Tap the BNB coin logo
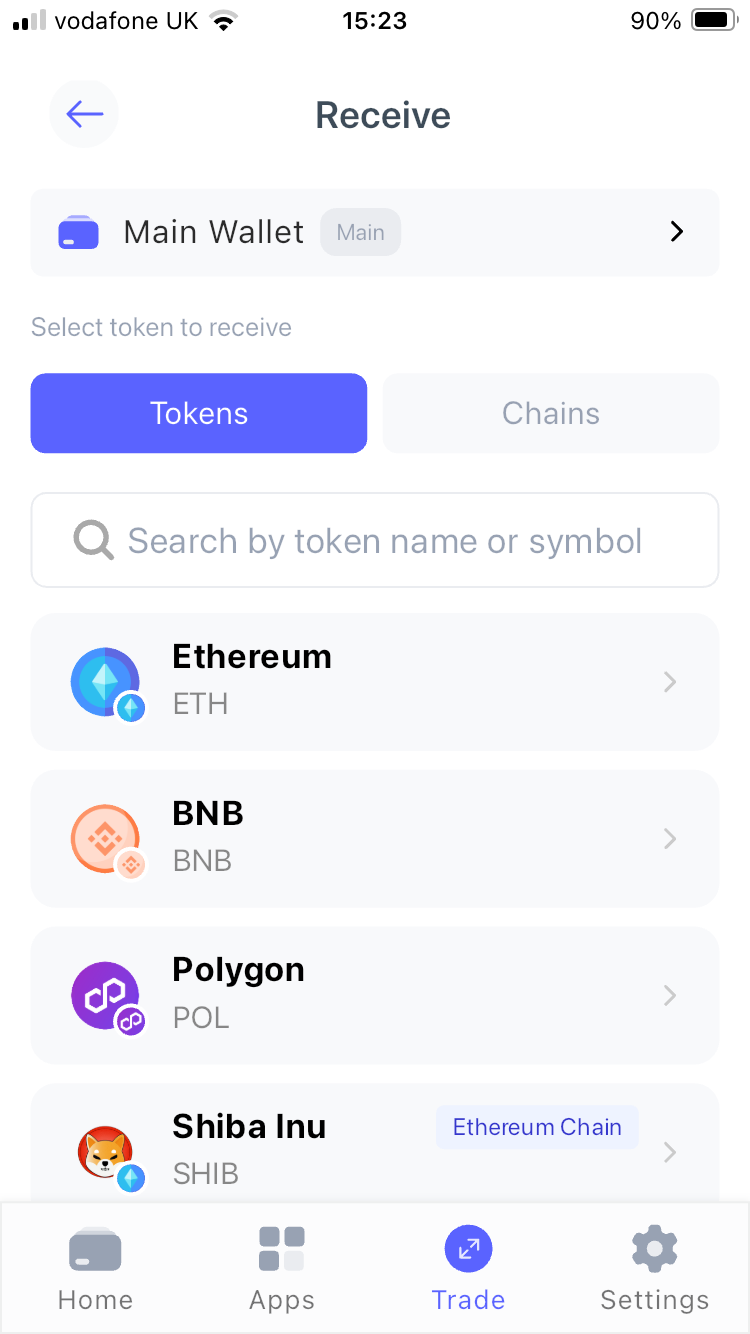The image size is (750, 1334). (106, 839)
